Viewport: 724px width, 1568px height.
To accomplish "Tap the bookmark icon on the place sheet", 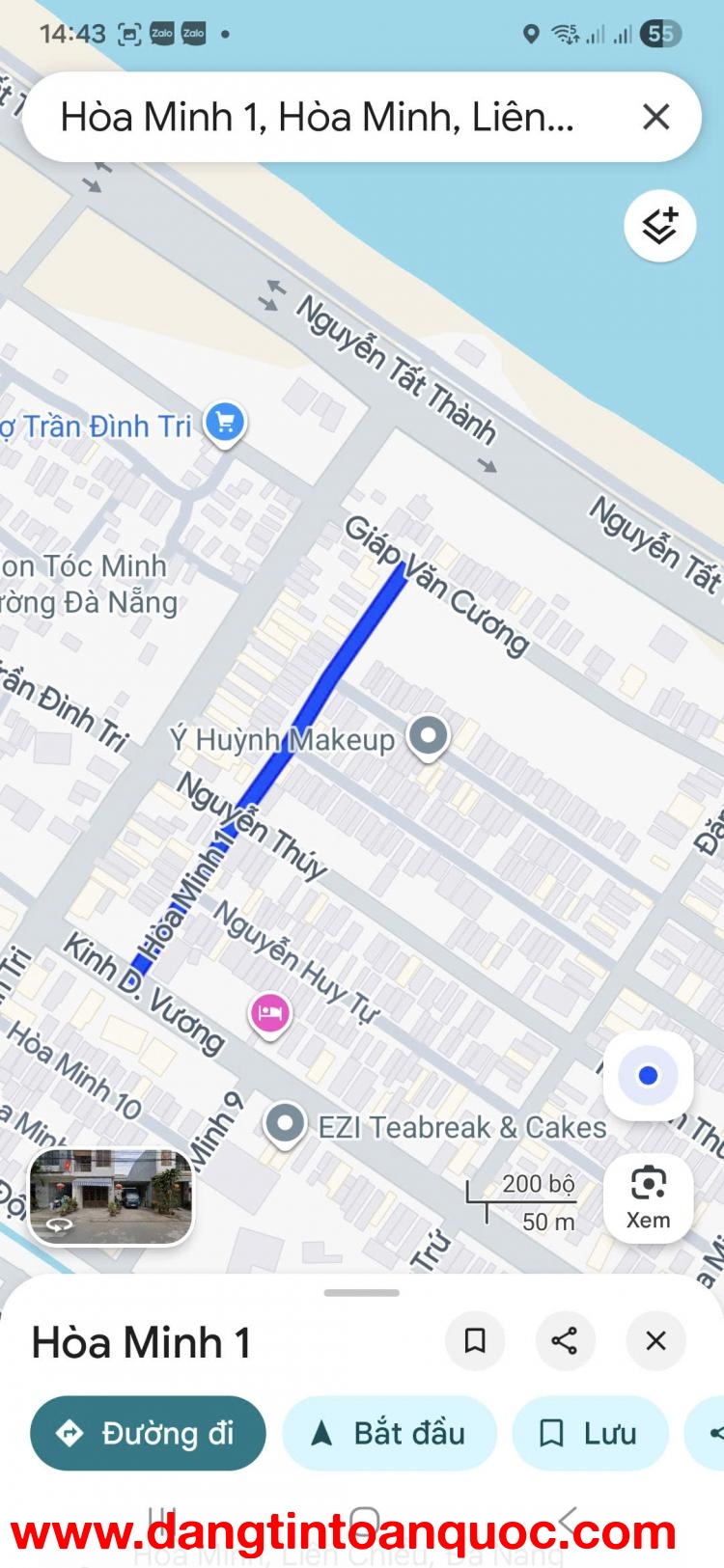I will [x=475, y=1340].
